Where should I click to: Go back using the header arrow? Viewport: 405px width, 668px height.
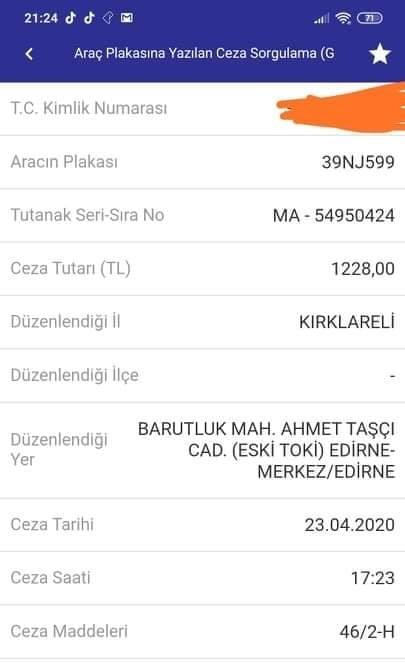(29, 54)
